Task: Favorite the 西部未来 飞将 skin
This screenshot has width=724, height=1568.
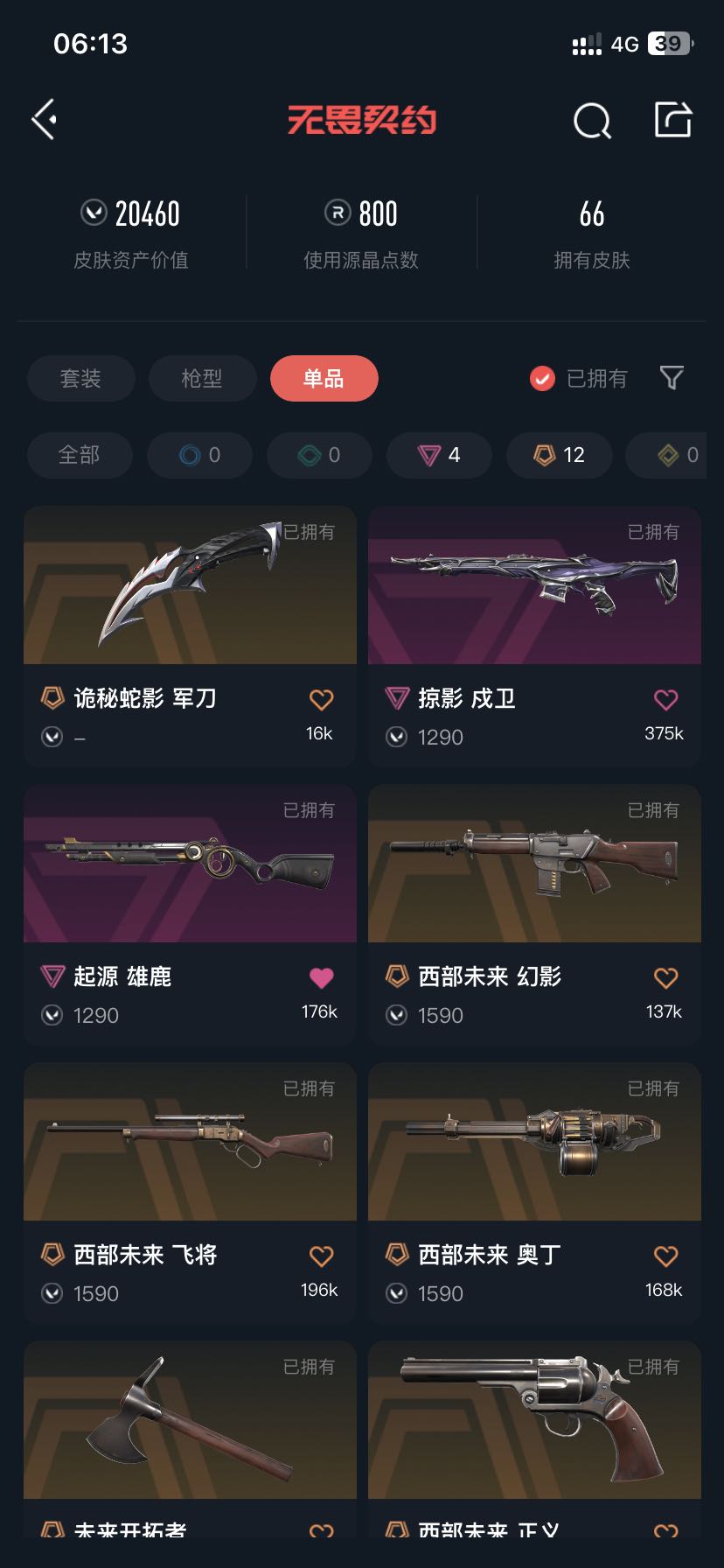Action: (x=321, y=1256)
